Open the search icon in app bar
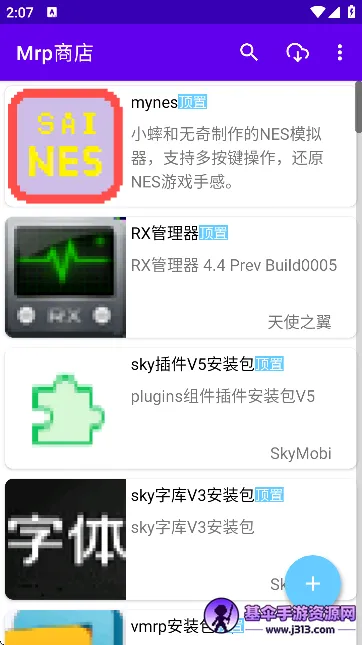362x645 pixels. (249, 53)
